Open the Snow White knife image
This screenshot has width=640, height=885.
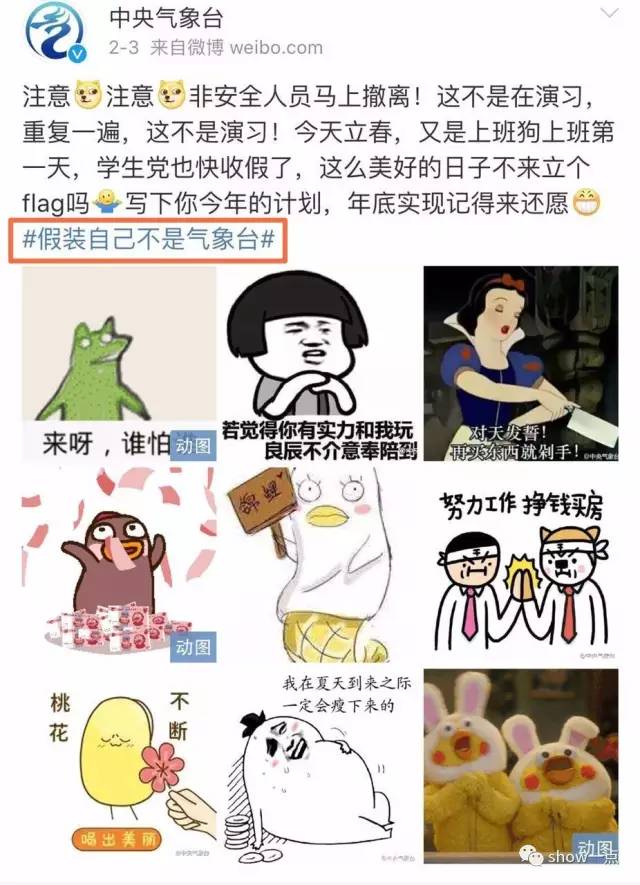(519, 363)
